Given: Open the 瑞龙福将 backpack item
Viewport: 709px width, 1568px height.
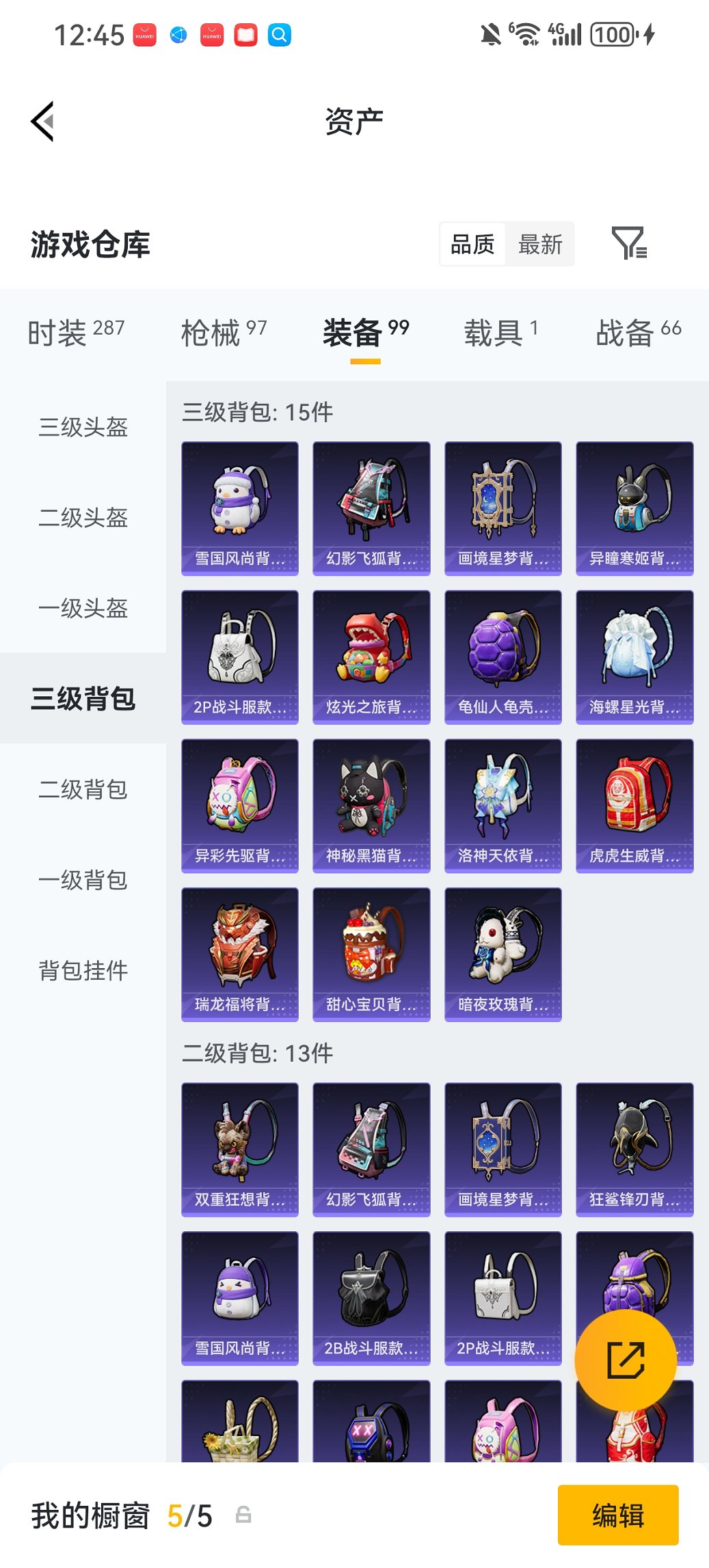Looking at the screenshot, I should (239, 954).
